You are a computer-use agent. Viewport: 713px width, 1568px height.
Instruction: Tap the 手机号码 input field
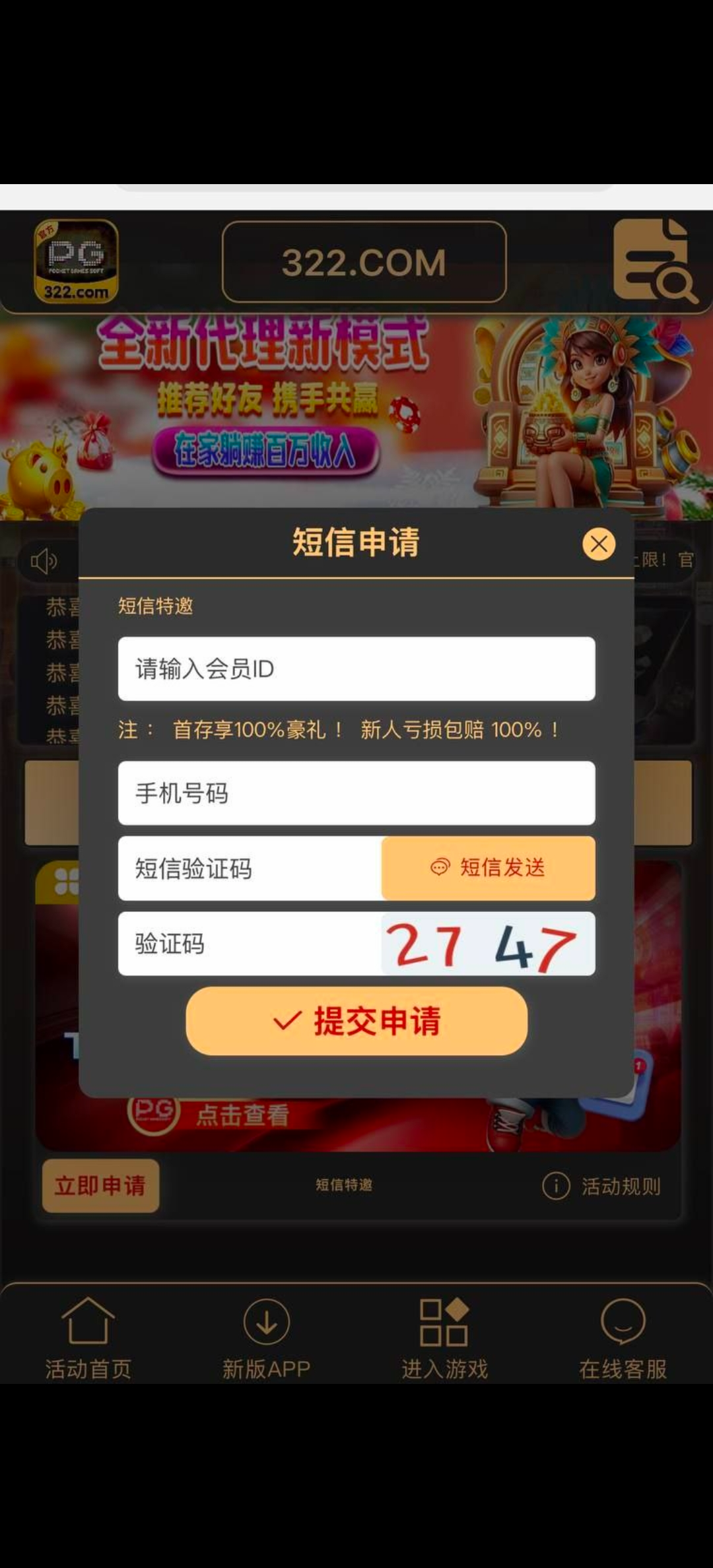click(356, 793)
